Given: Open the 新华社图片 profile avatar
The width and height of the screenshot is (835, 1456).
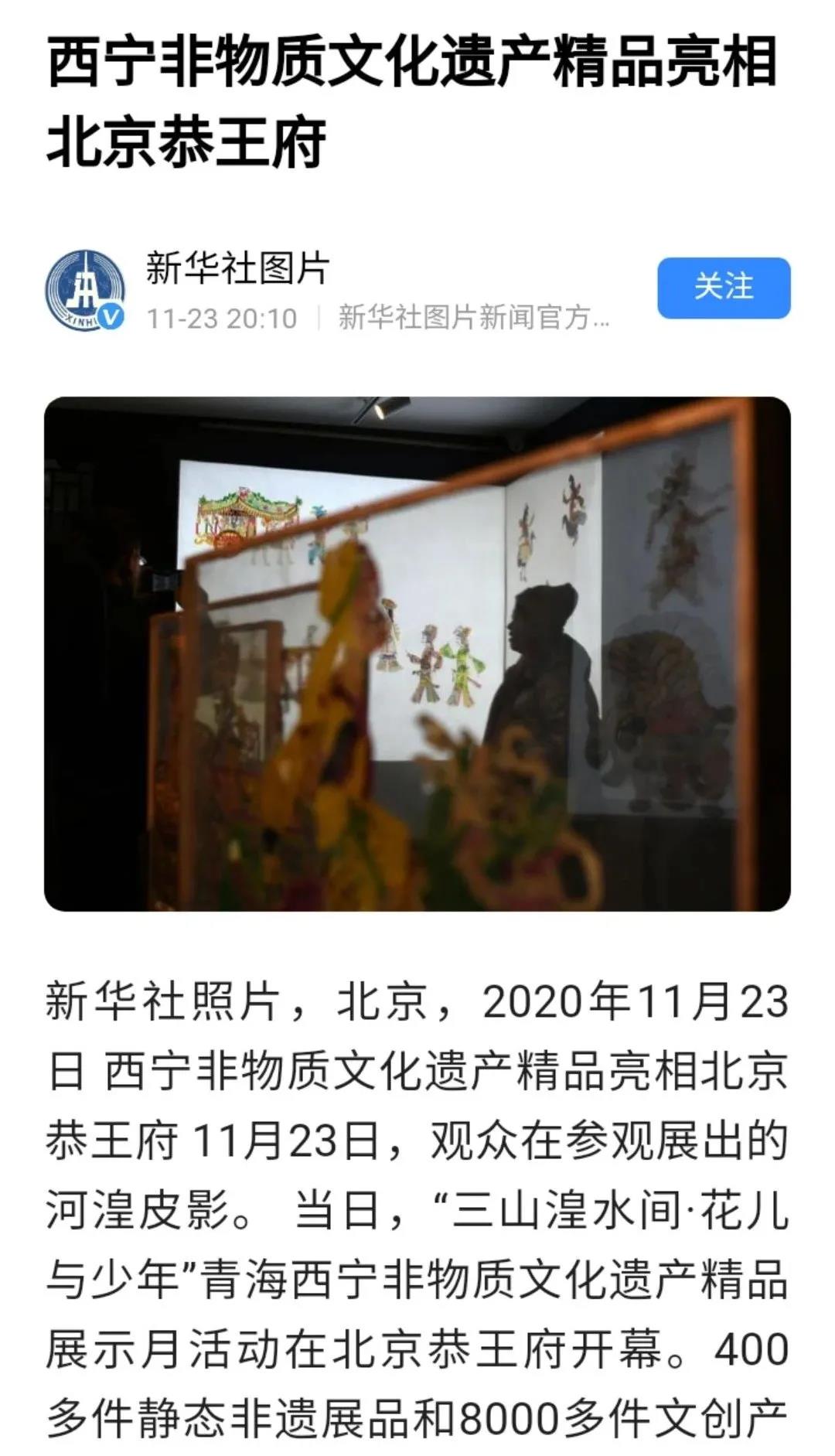Looking at the screenshot, I should (x=85, y=290).
